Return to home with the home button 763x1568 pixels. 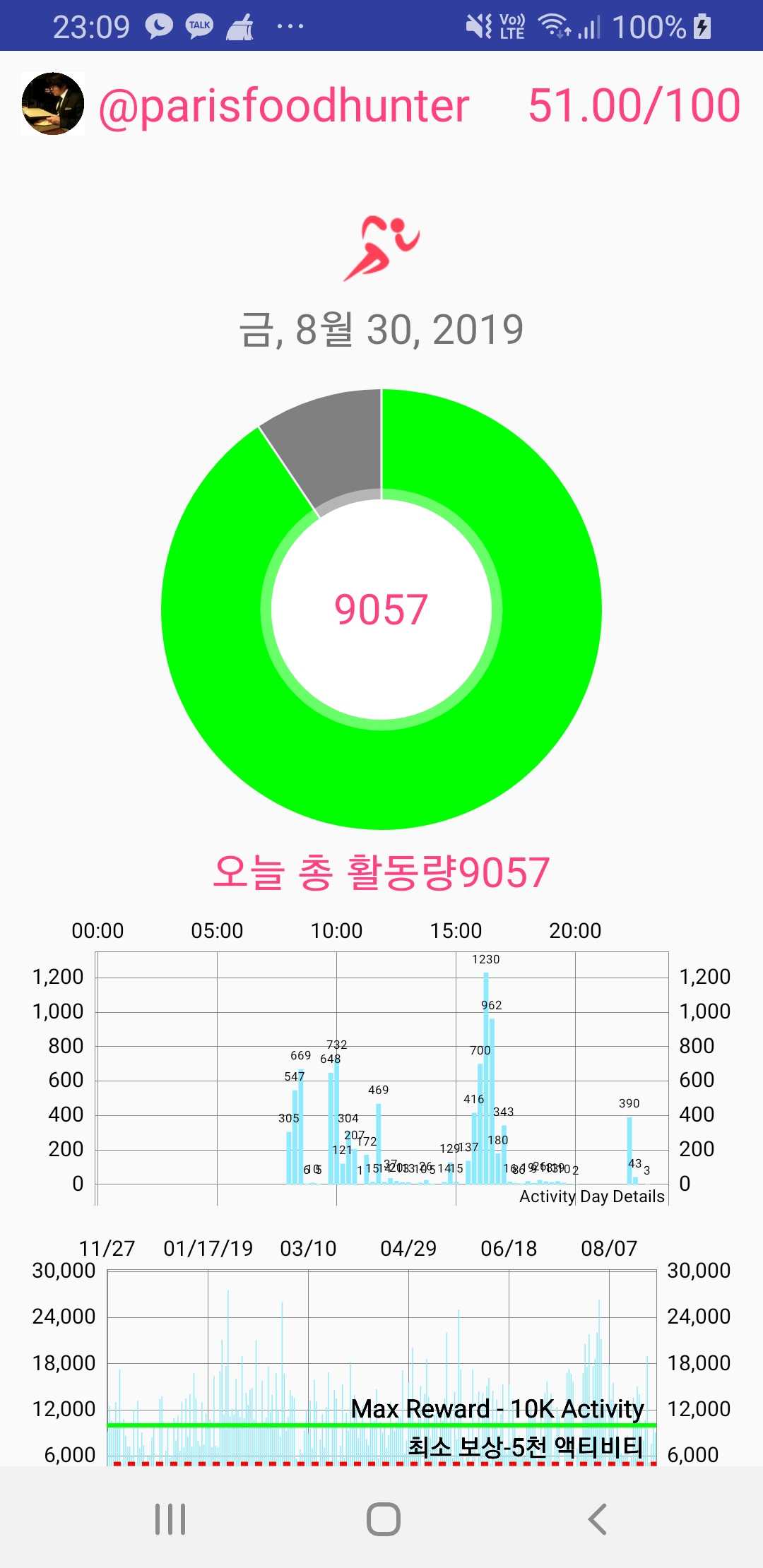click(383, 1519)
